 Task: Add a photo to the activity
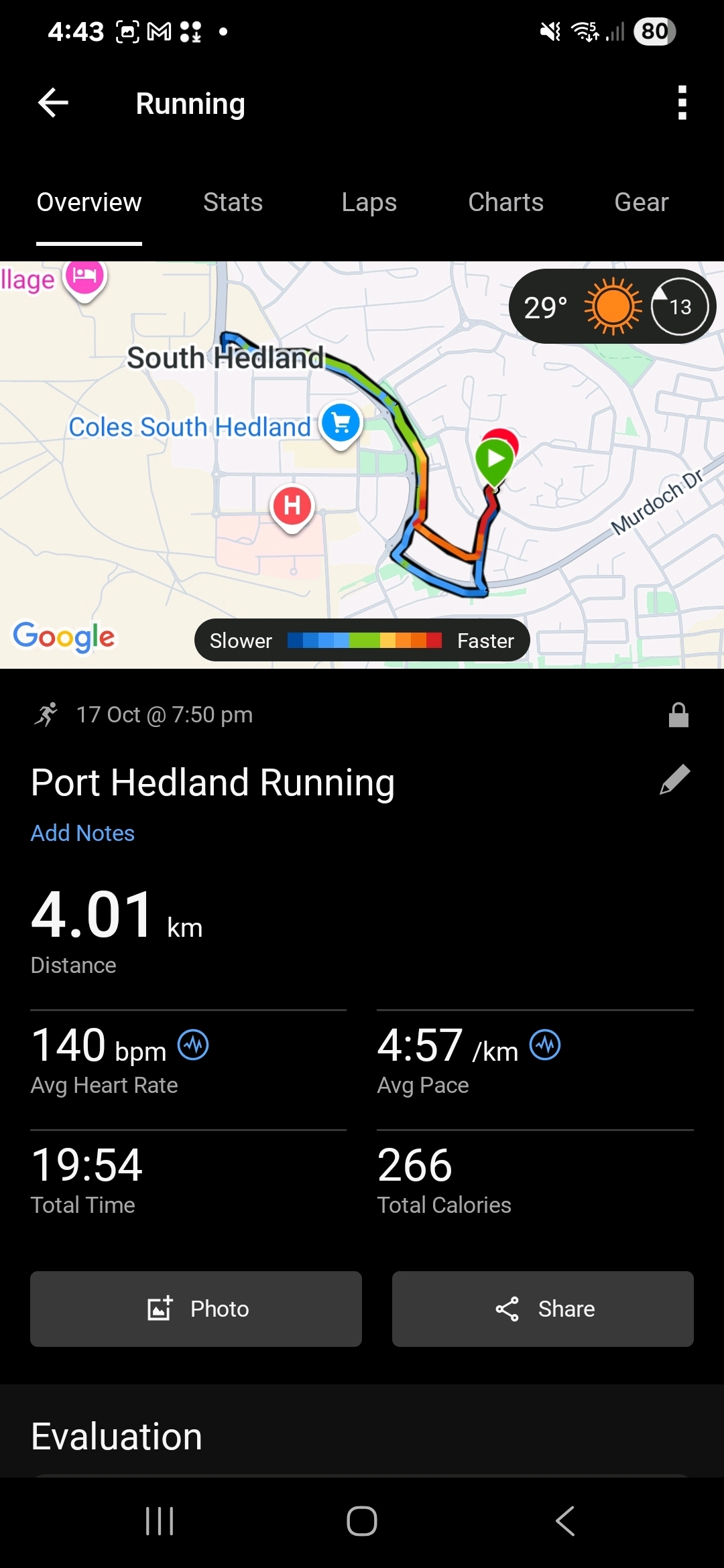point(196,1309)
